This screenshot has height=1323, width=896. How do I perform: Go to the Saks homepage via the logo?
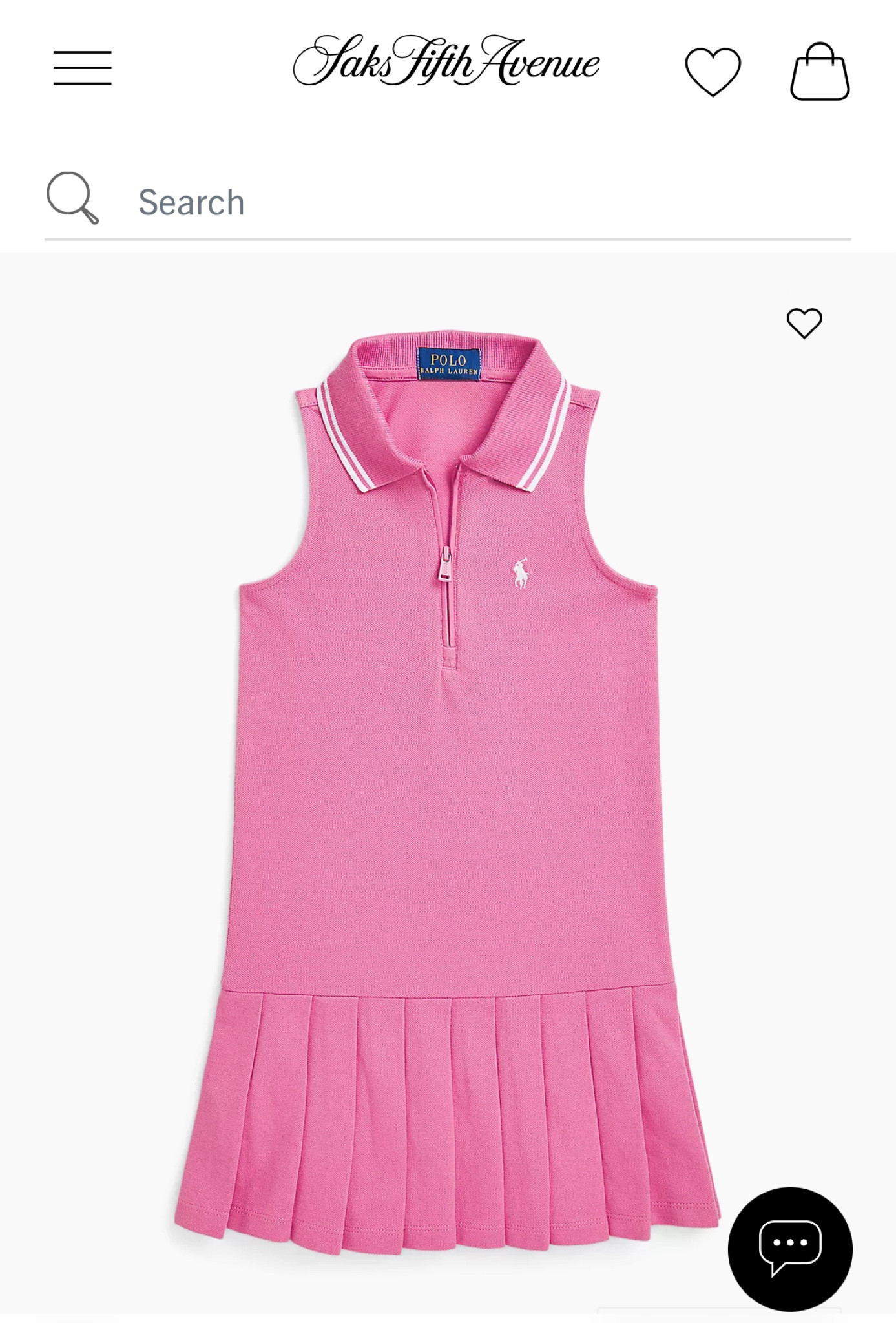click(x=448, y=63)
